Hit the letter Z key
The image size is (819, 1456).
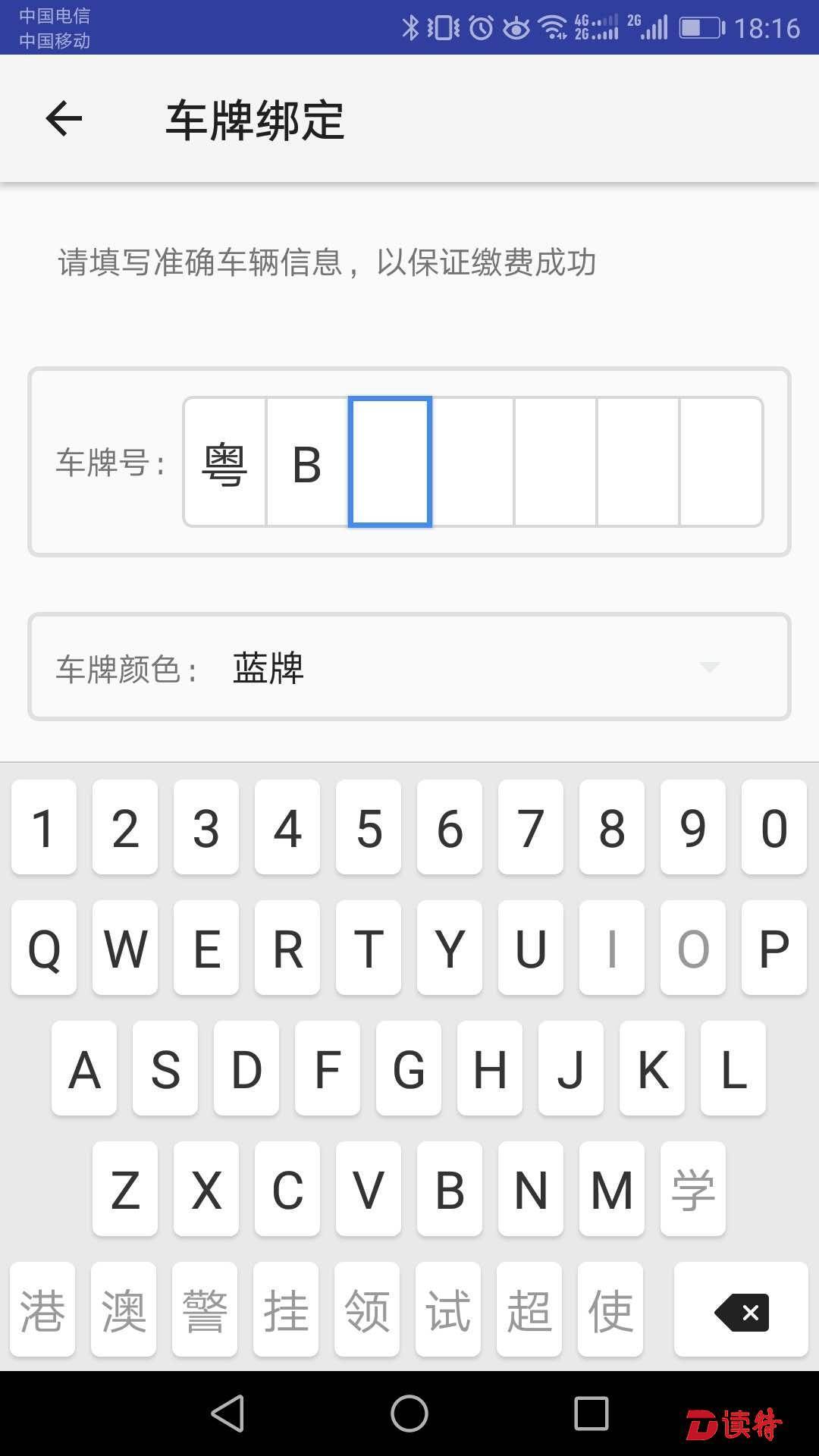[125, 1188]
